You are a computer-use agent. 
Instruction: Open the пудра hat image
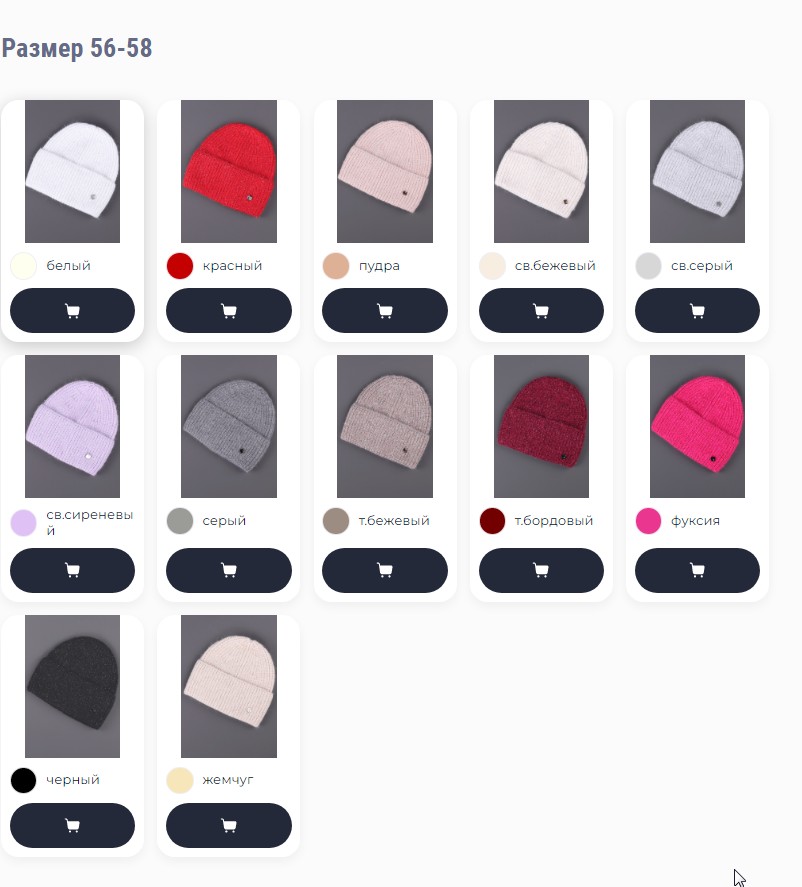point(384,171)
